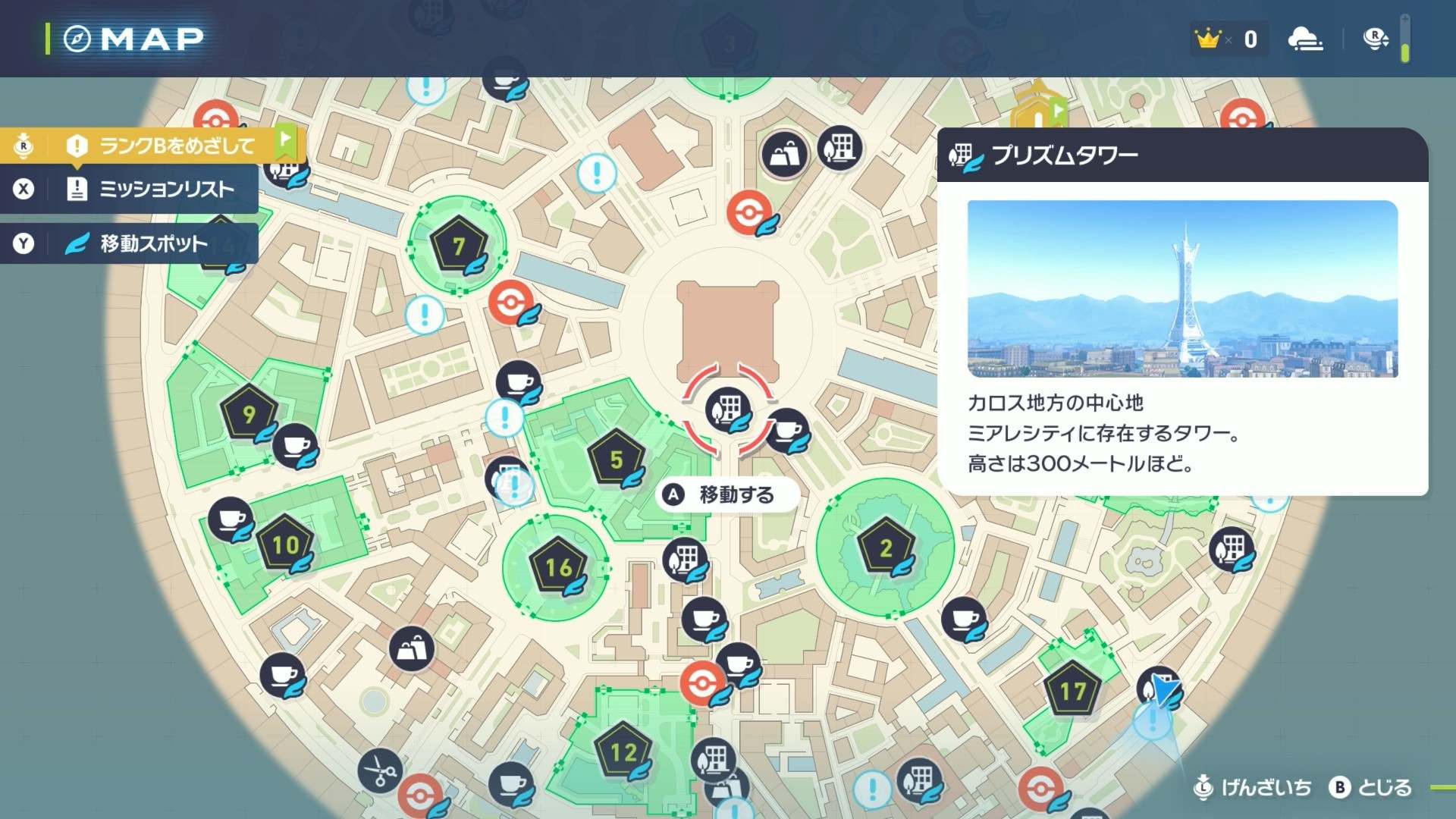Image resolution: width=1456 pixels, height=819 pixels.
Task: Jump to current location with げんざいち
Action: (1253, 788)
